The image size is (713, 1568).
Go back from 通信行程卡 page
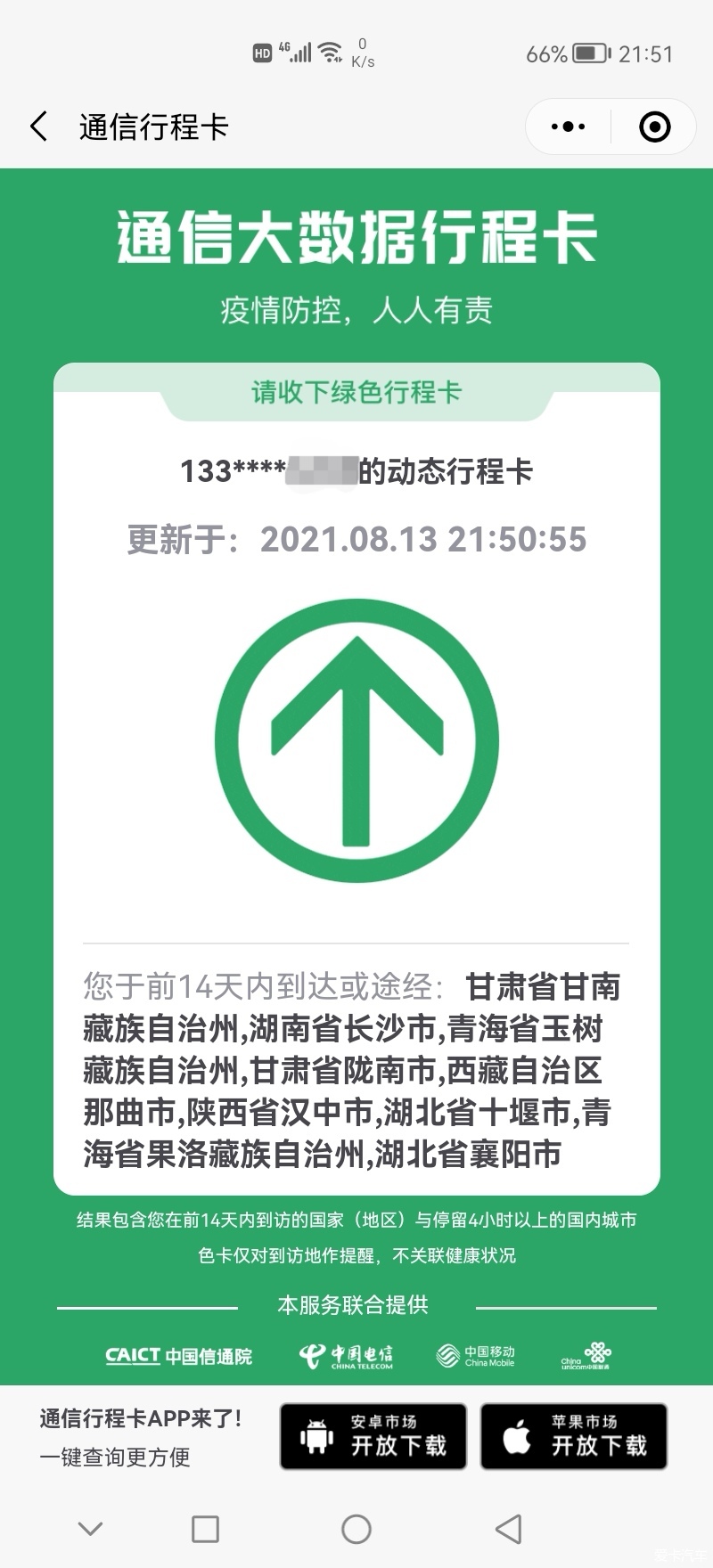pos(38,127)
